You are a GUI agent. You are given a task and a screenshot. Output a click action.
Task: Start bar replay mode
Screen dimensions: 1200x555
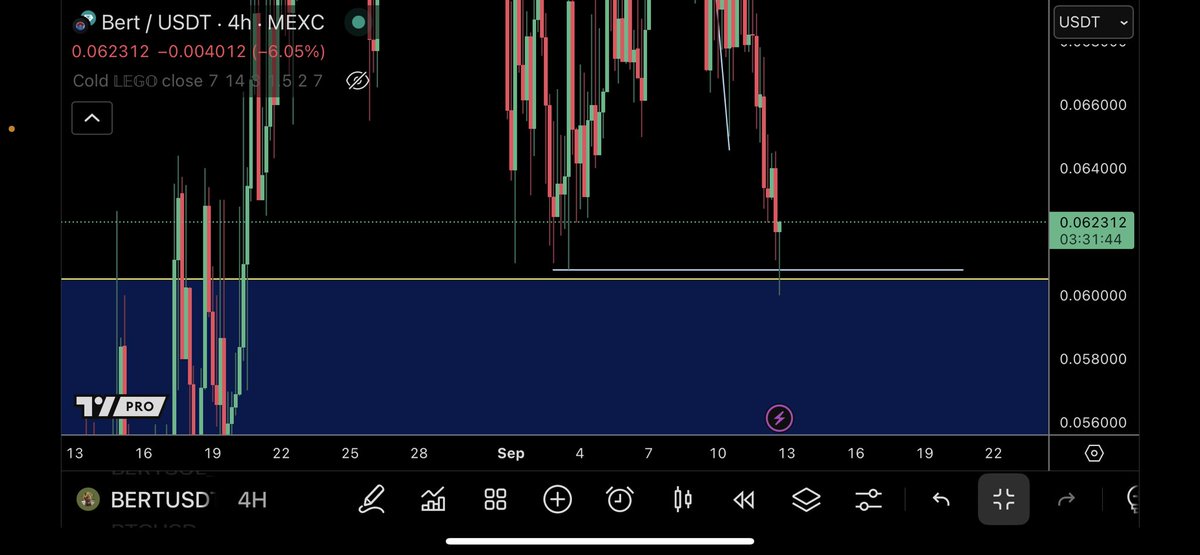[744, 499]
